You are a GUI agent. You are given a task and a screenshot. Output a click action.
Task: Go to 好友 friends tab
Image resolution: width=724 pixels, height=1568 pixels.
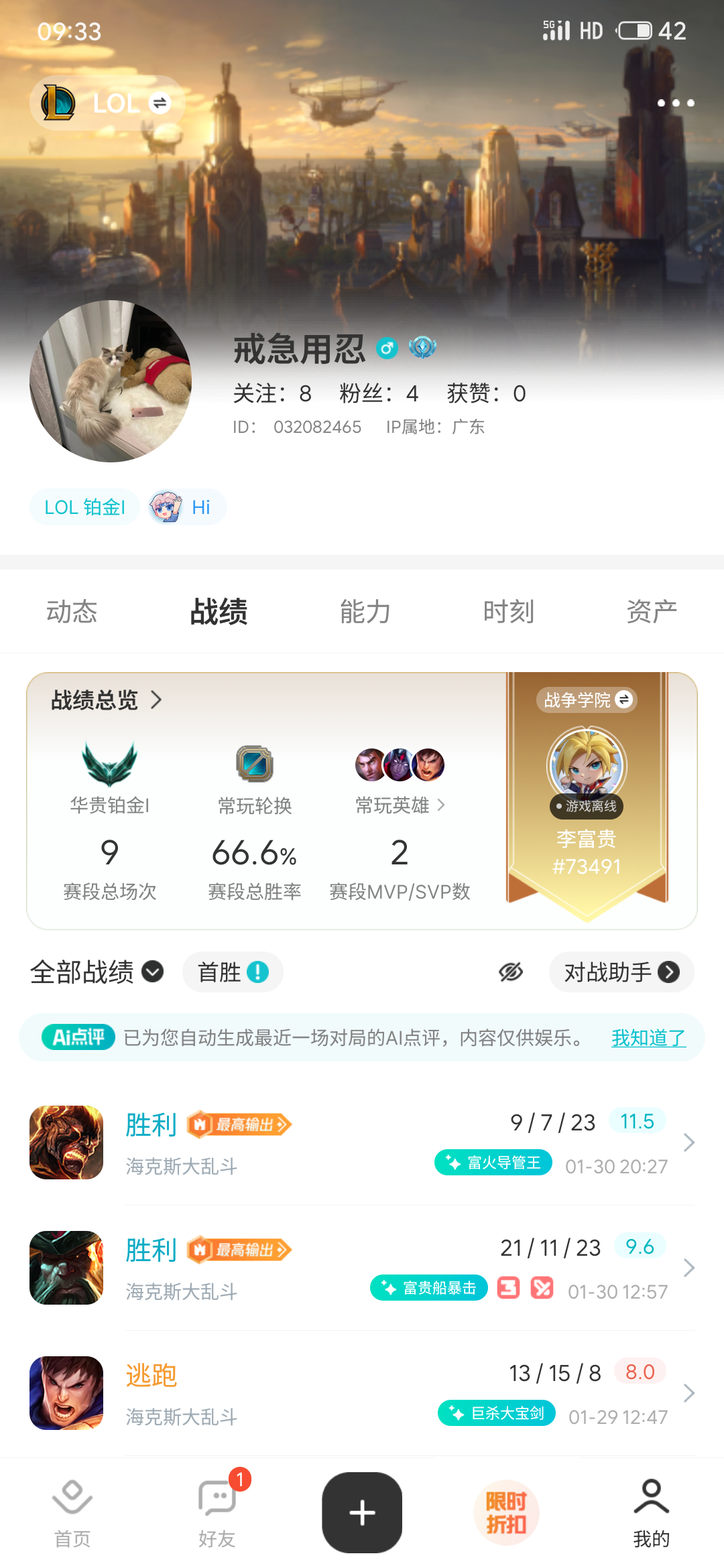point(217,1513)
